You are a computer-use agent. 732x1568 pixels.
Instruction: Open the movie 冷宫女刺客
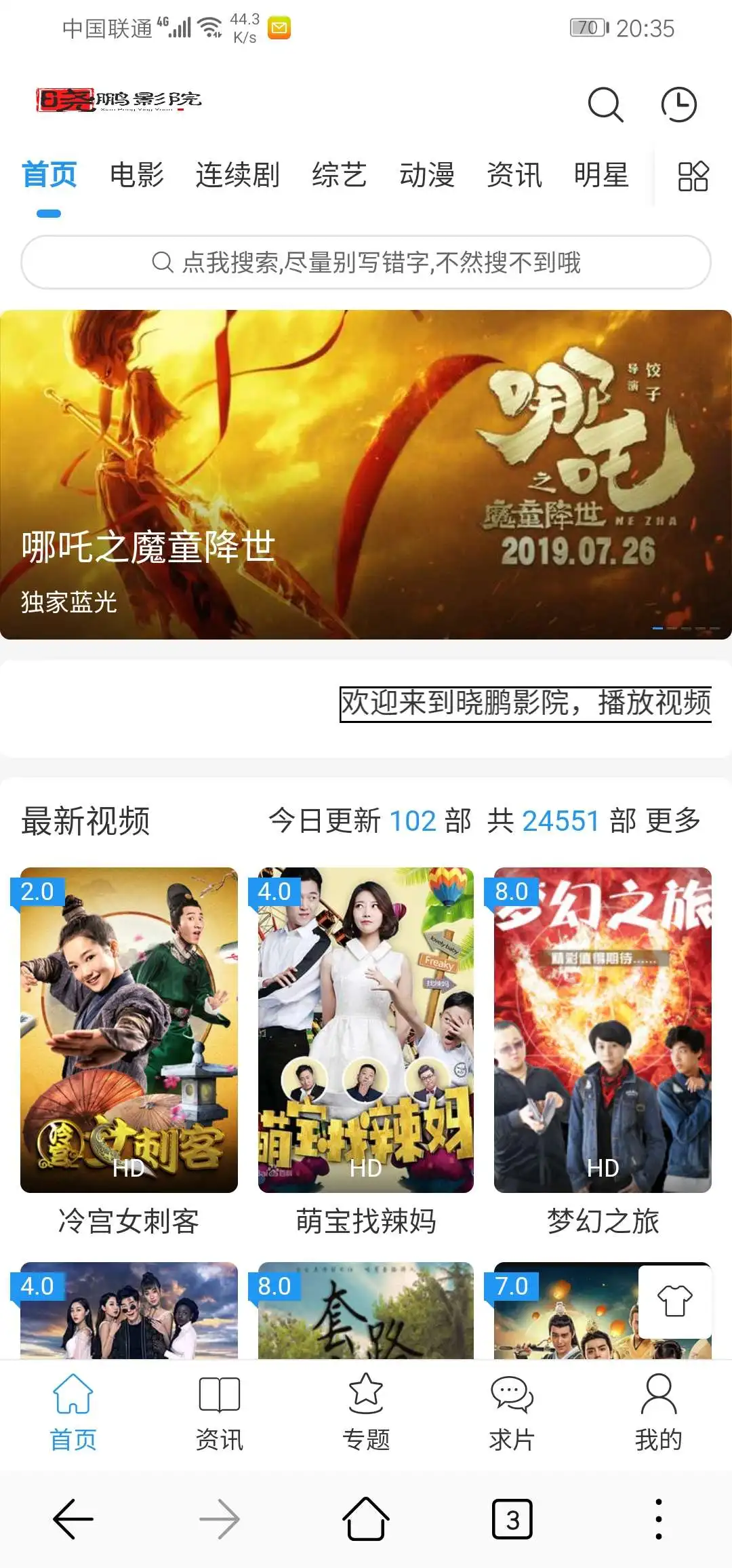coord(129,1031)
